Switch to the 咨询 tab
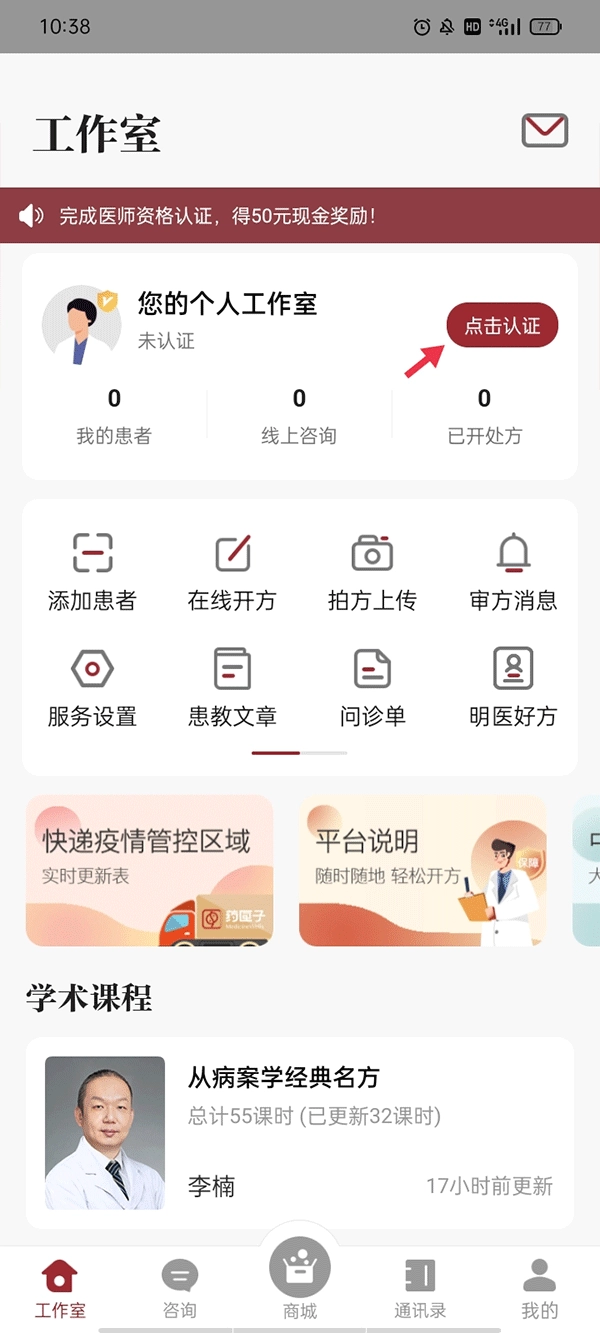This screenshot has width=600, height=1333. 180,1288
